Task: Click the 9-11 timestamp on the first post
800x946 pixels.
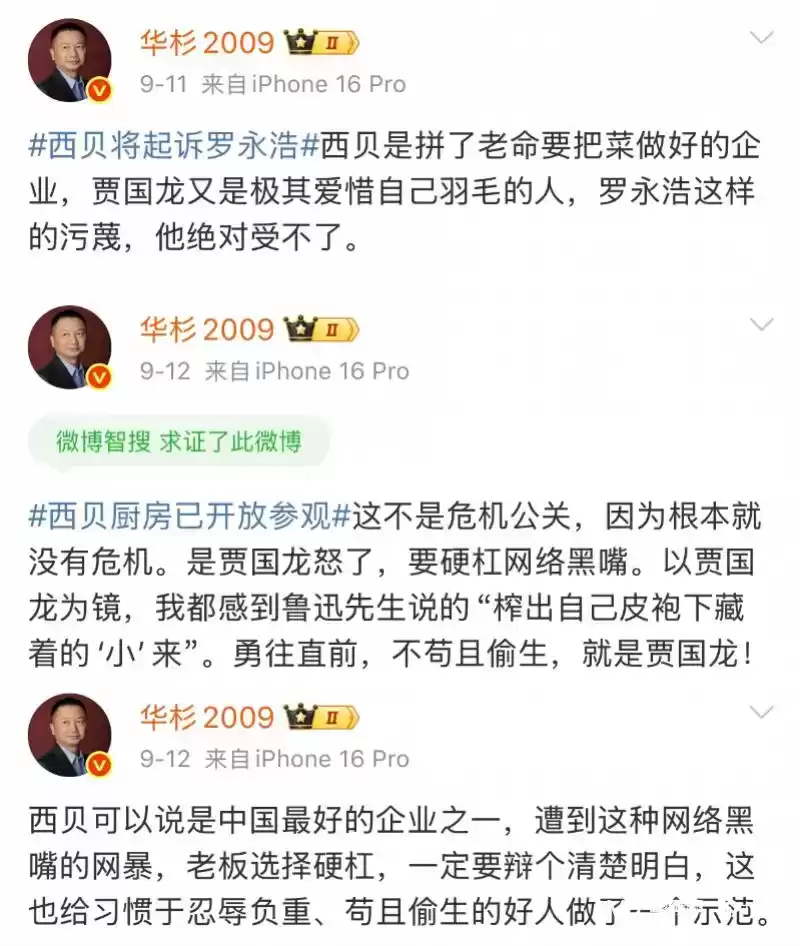Action: (x=161, y=84)
